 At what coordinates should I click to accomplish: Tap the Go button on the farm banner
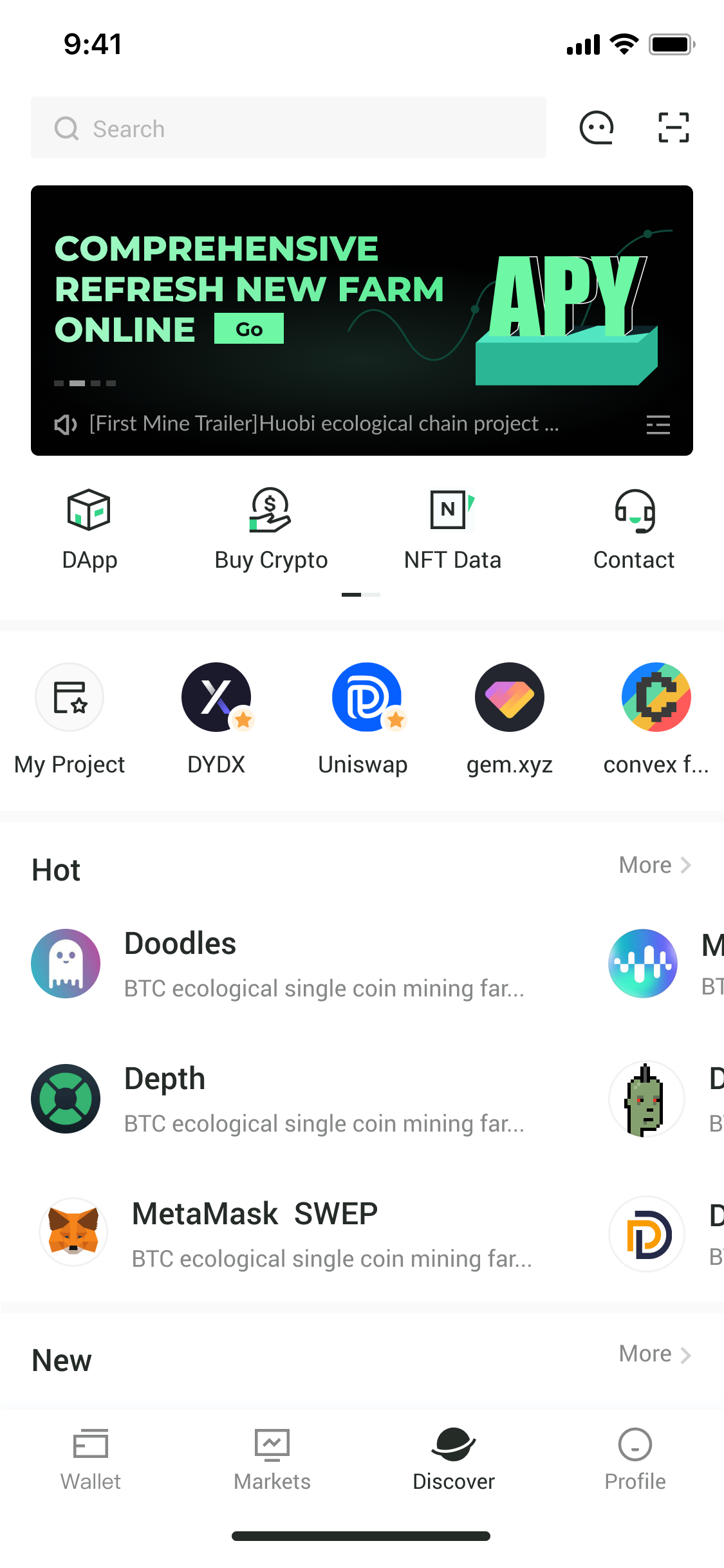[249, 328]
